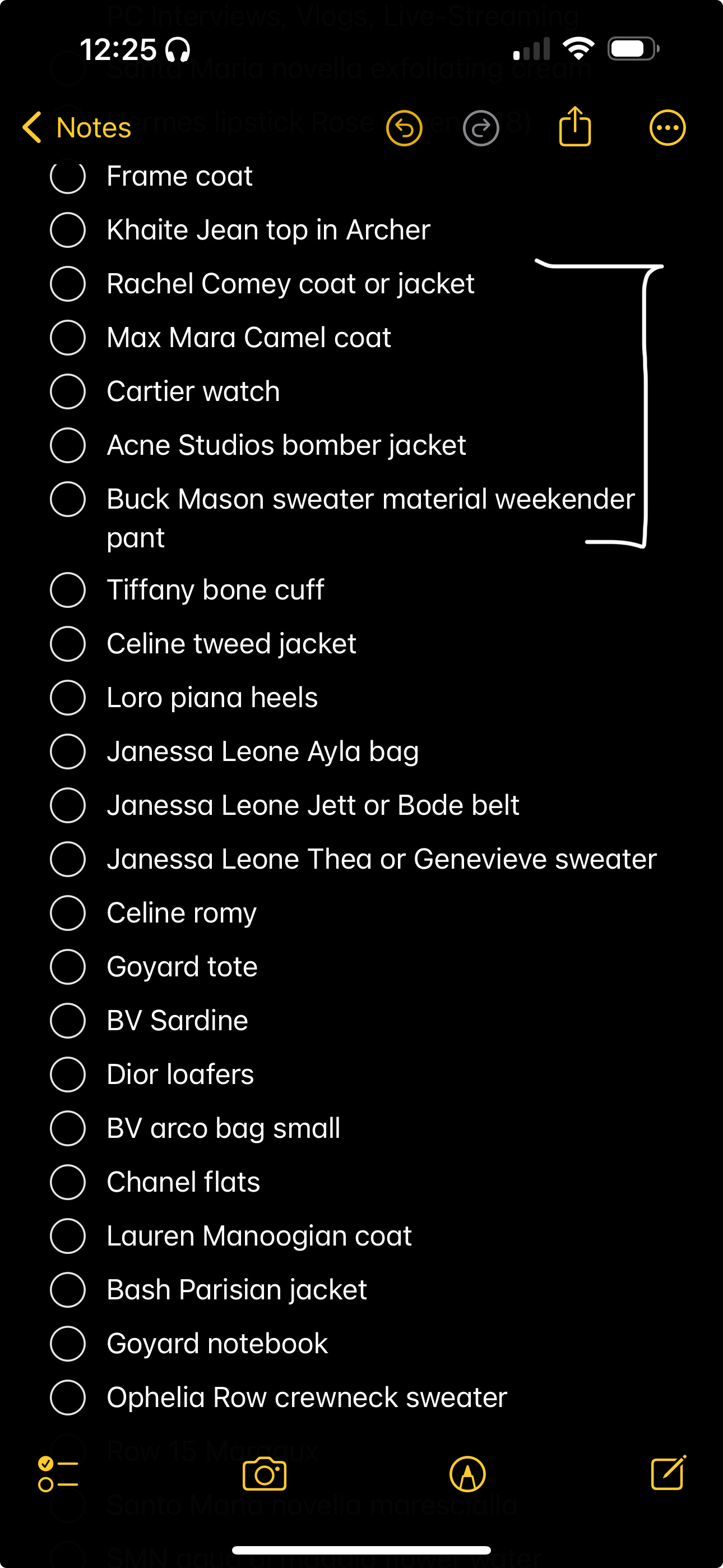Check the Goyard tote item

coord(68,967)
